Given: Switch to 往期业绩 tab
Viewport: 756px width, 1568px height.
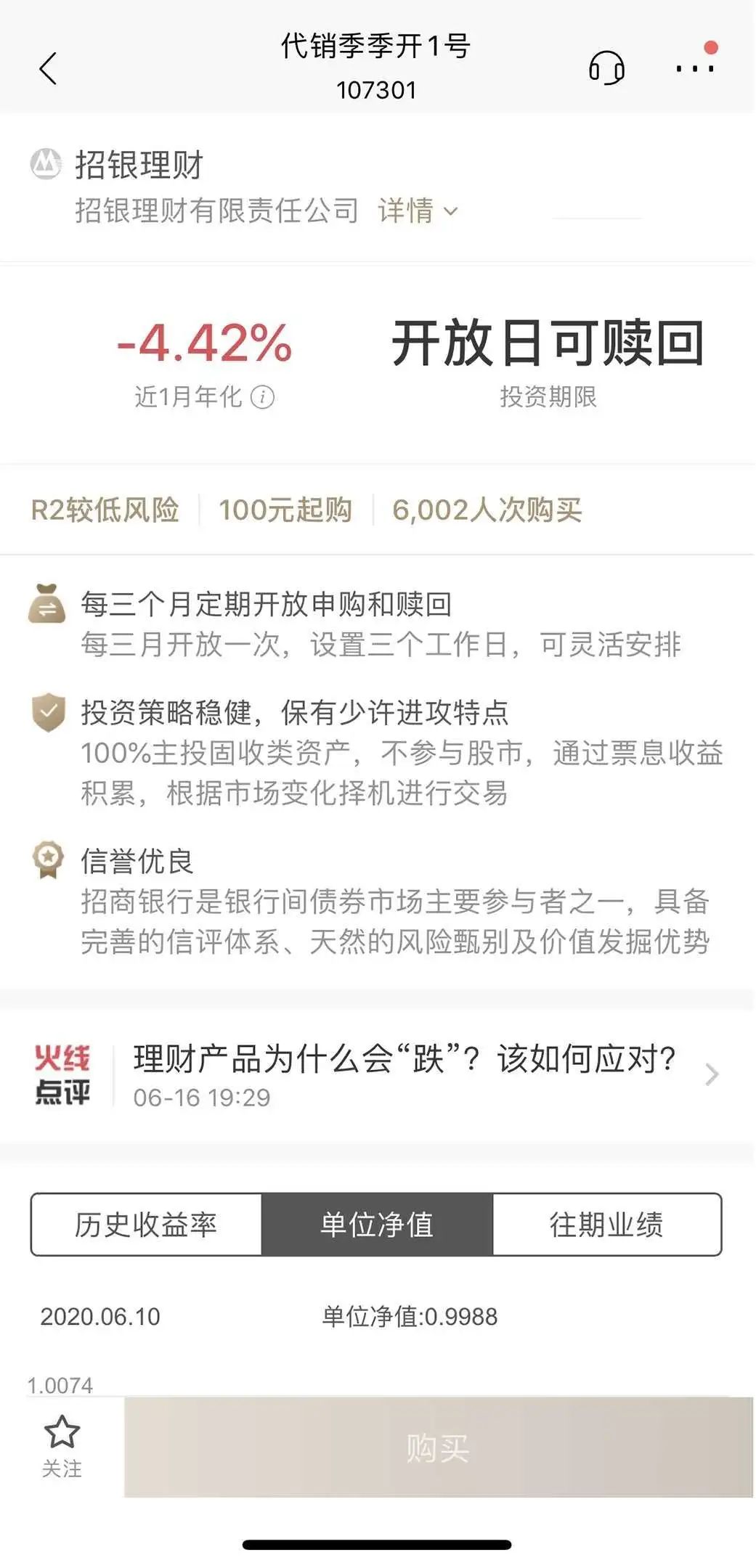Looking at the screenshot, I should pyautogui.click(x=606, y=1225).
